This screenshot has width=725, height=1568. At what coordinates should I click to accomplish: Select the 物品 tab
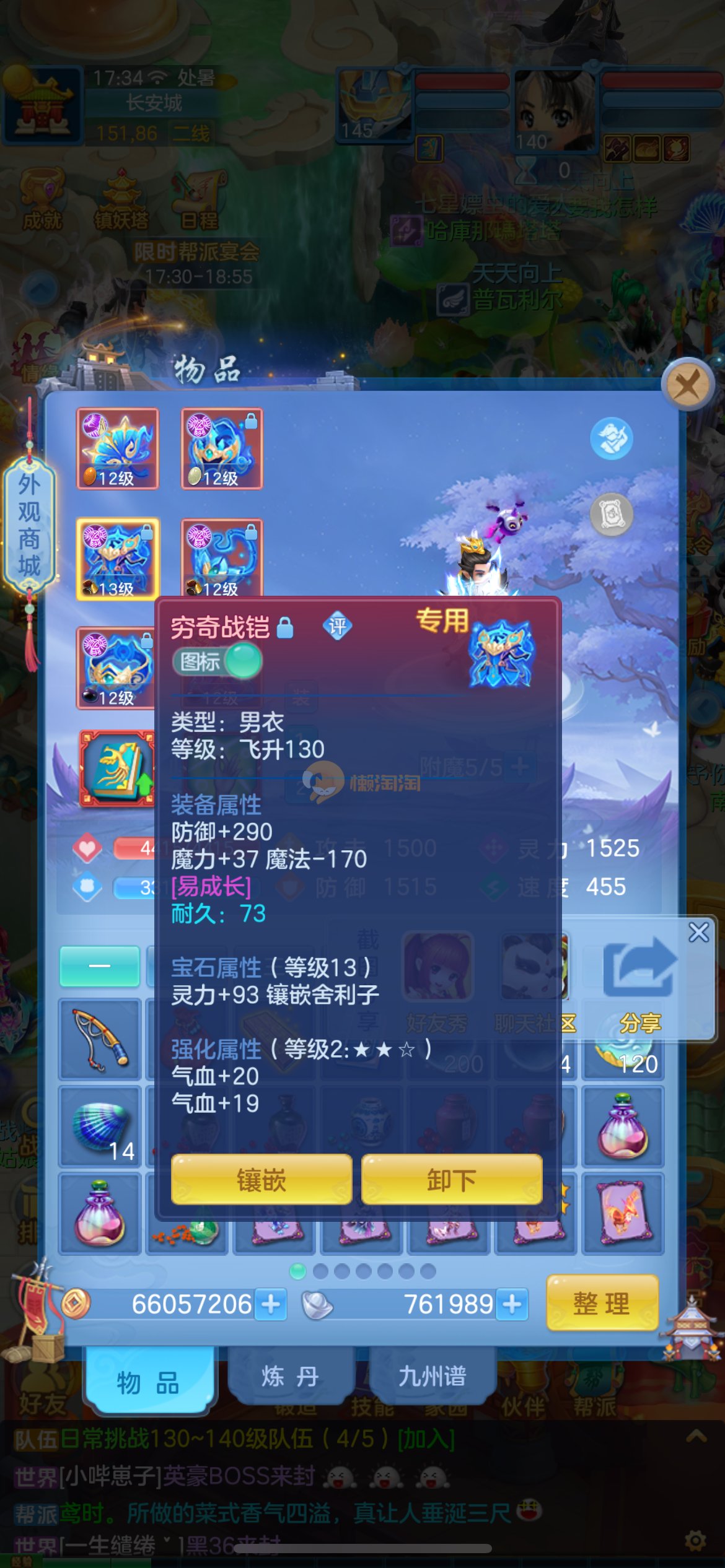coord(148,1382)
